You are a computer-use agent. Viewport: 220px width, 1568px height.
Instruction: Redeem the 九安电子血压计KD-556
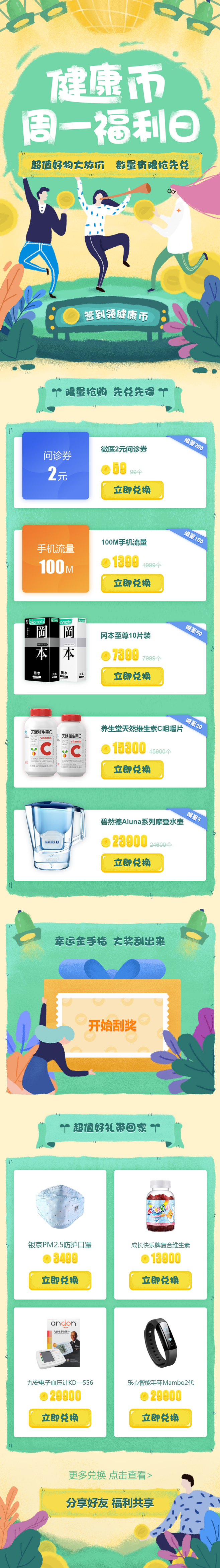pyautogui.click(x=60, y=1418)
